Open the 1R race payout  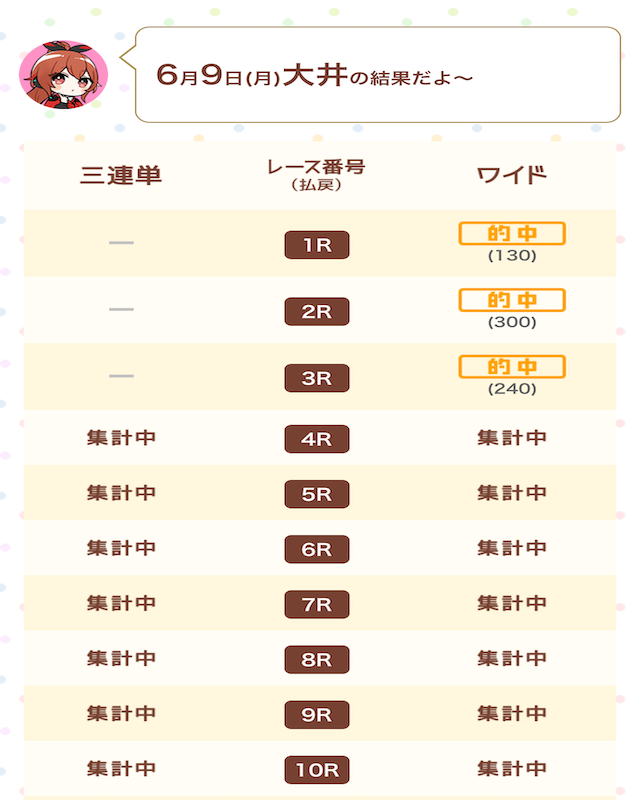(x=316, y=245)
